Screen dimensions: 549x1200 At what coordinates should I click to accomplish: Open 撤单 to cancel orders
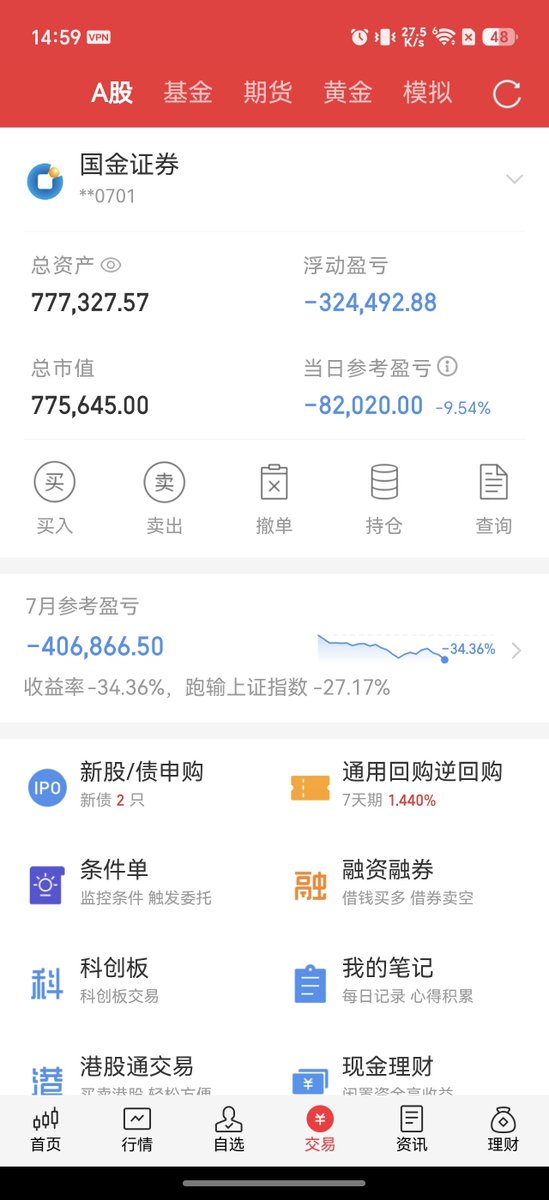pos(274,498)
